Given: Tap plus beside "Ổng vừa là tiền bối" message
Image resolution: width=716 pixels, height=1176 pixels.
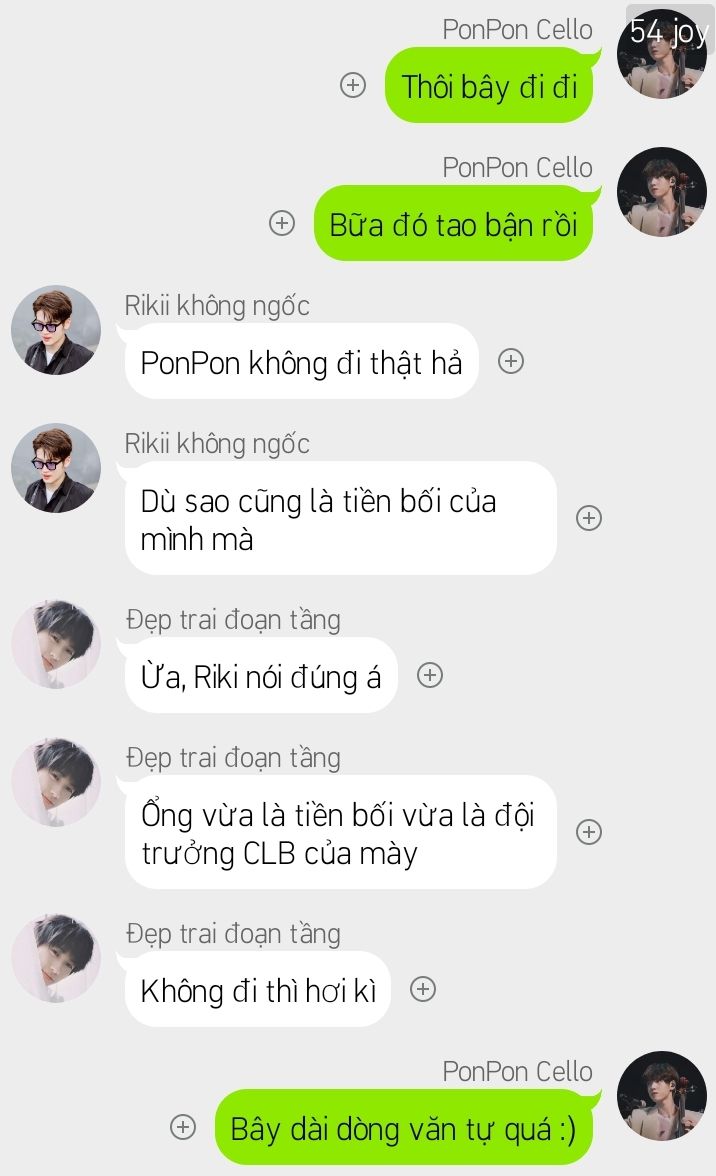Looking at the screenshot, I should click(x=589, y=832).
